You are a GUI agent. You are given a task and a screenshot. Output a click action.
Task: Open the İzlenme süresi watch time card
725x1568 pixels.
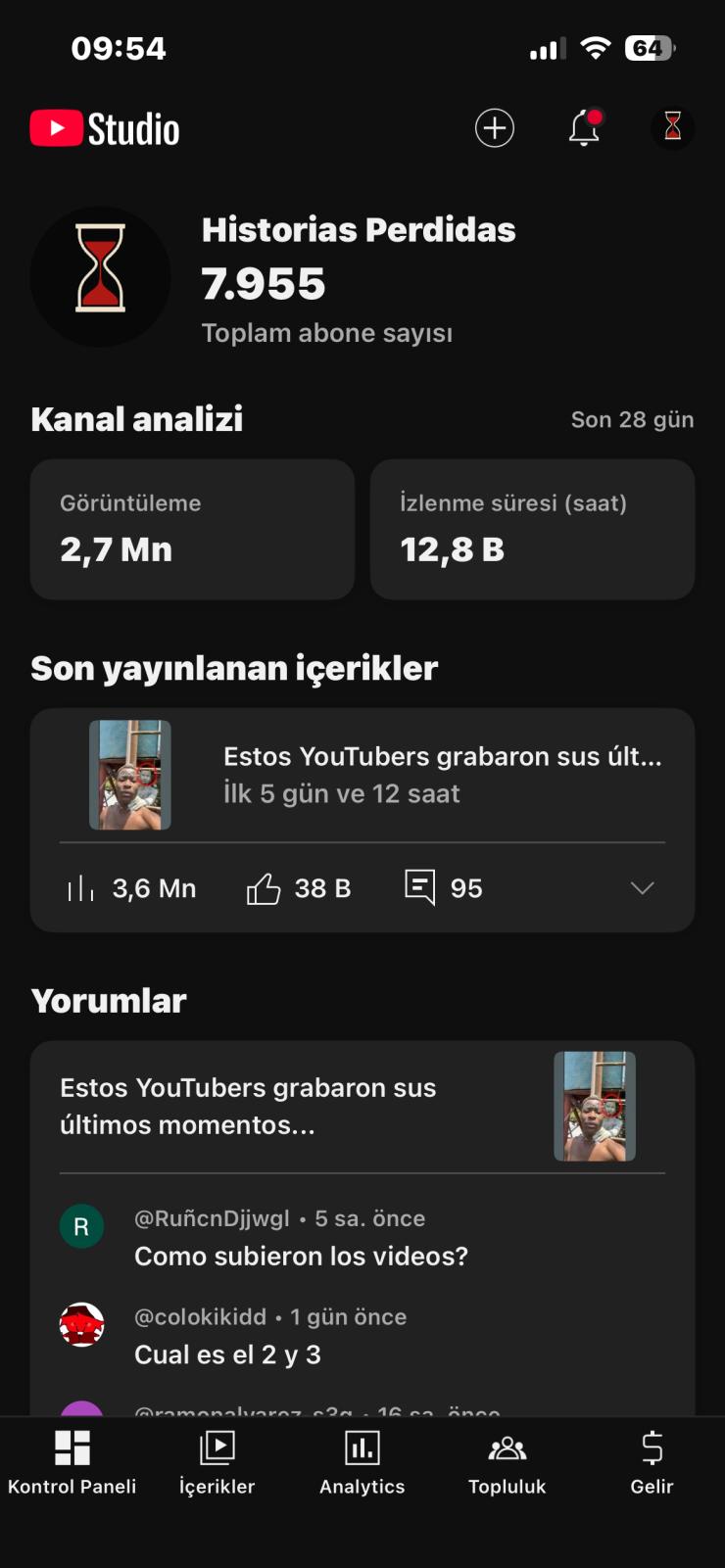click(x=532, y=530)
